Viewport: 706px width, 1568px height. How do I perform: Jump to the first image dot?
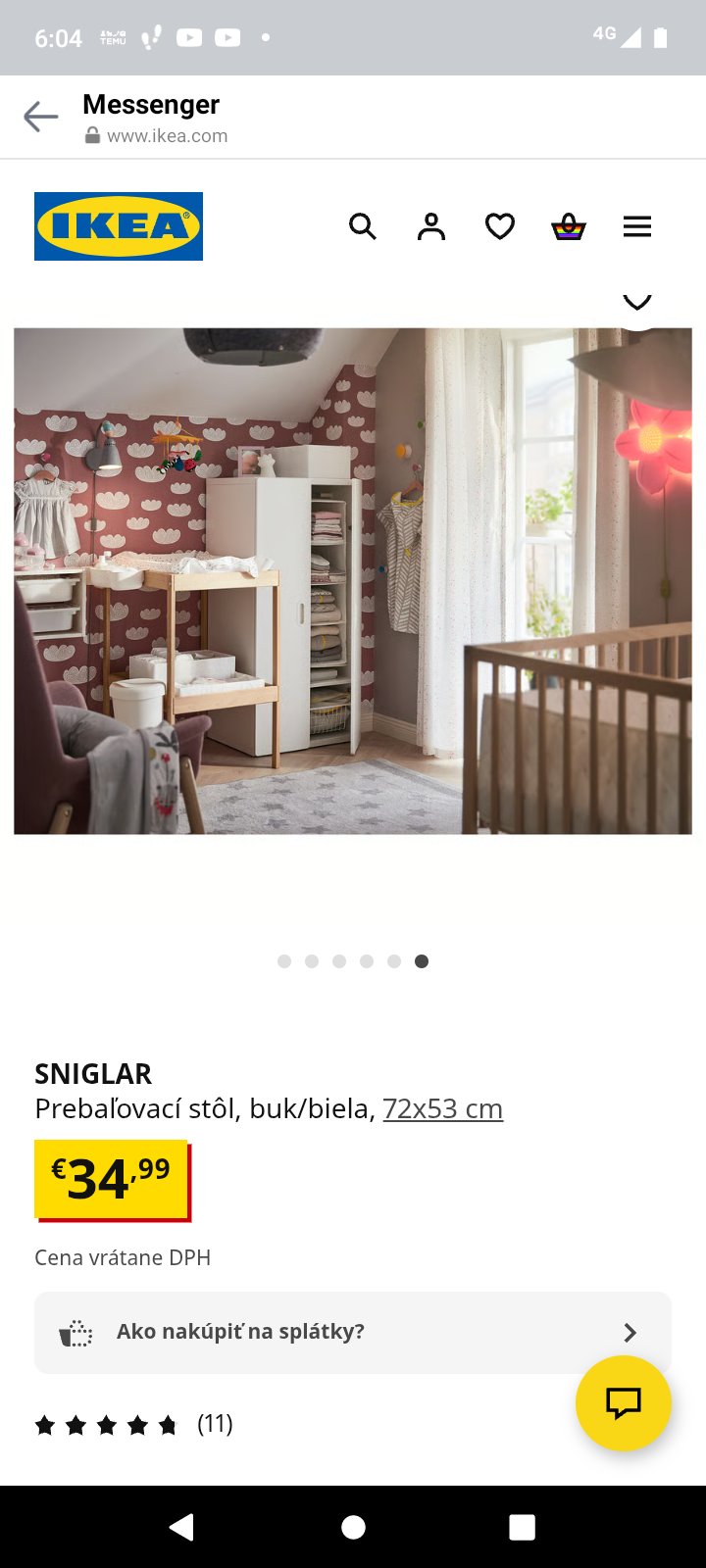(284, 961)
